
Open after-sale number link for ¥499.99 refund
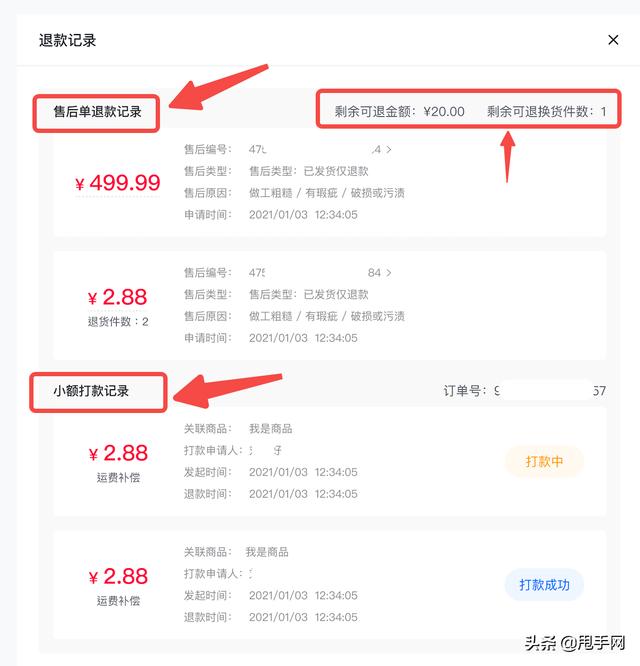pyautogui.click(x=320, y=149)
